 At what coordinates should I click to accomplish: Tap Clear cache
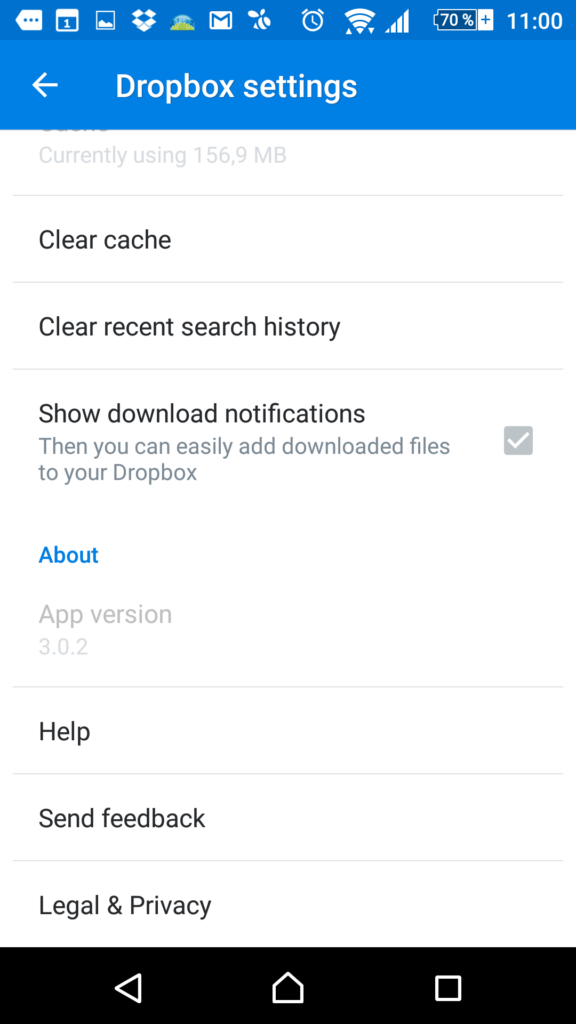tap(288, 240)
